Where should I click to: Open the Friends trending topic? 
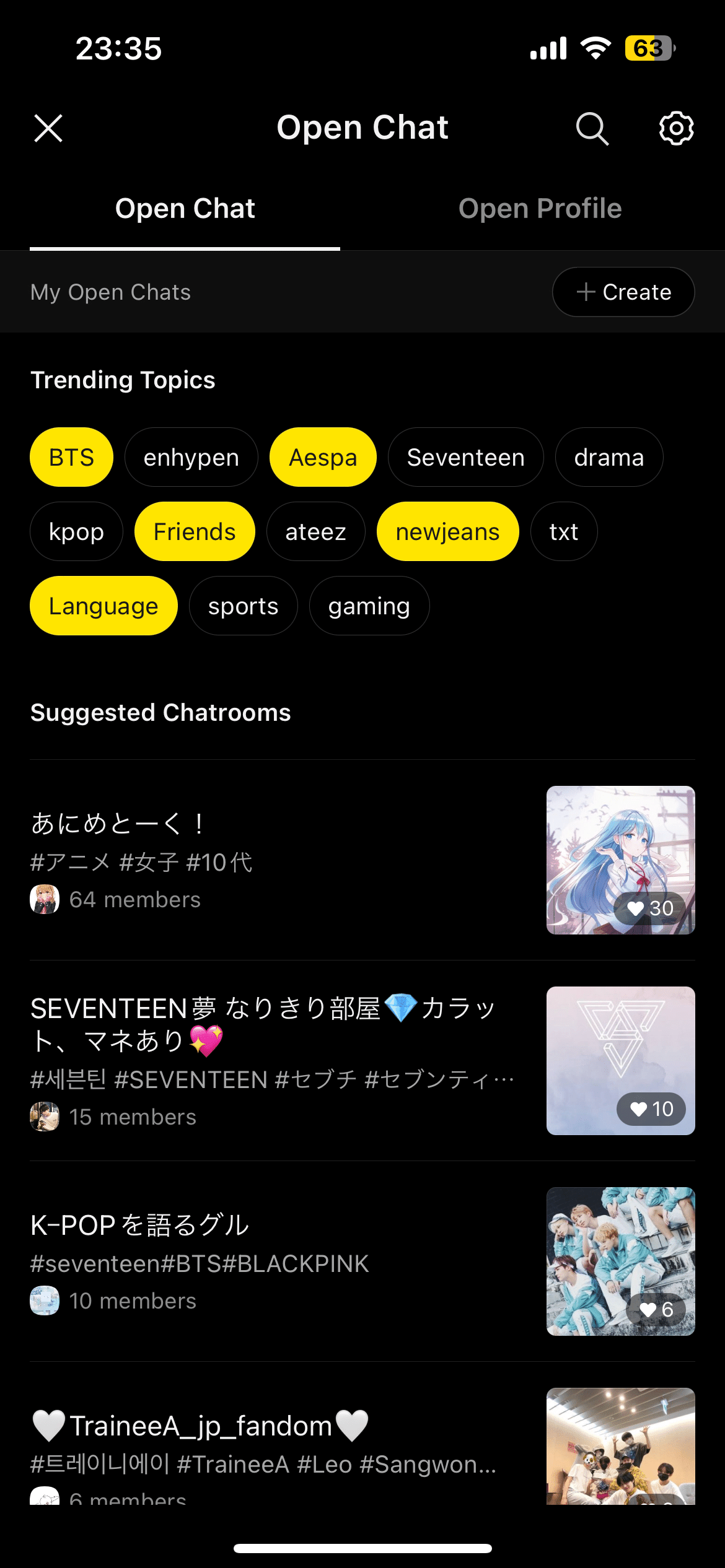tap(195, 532)
